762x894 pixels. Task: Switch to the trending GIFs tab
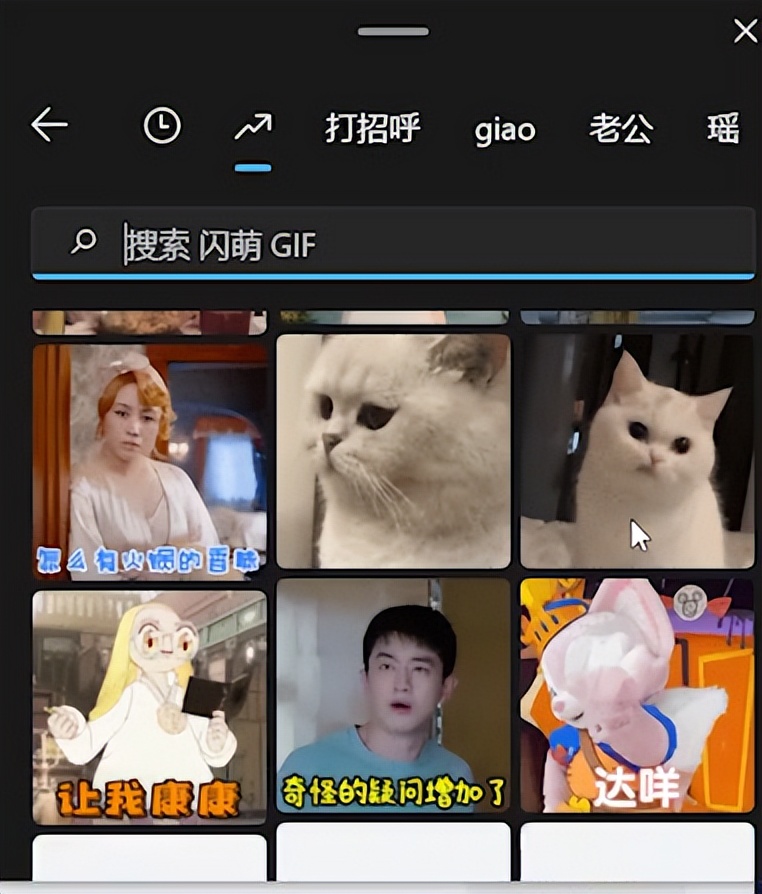click(253, 127)
